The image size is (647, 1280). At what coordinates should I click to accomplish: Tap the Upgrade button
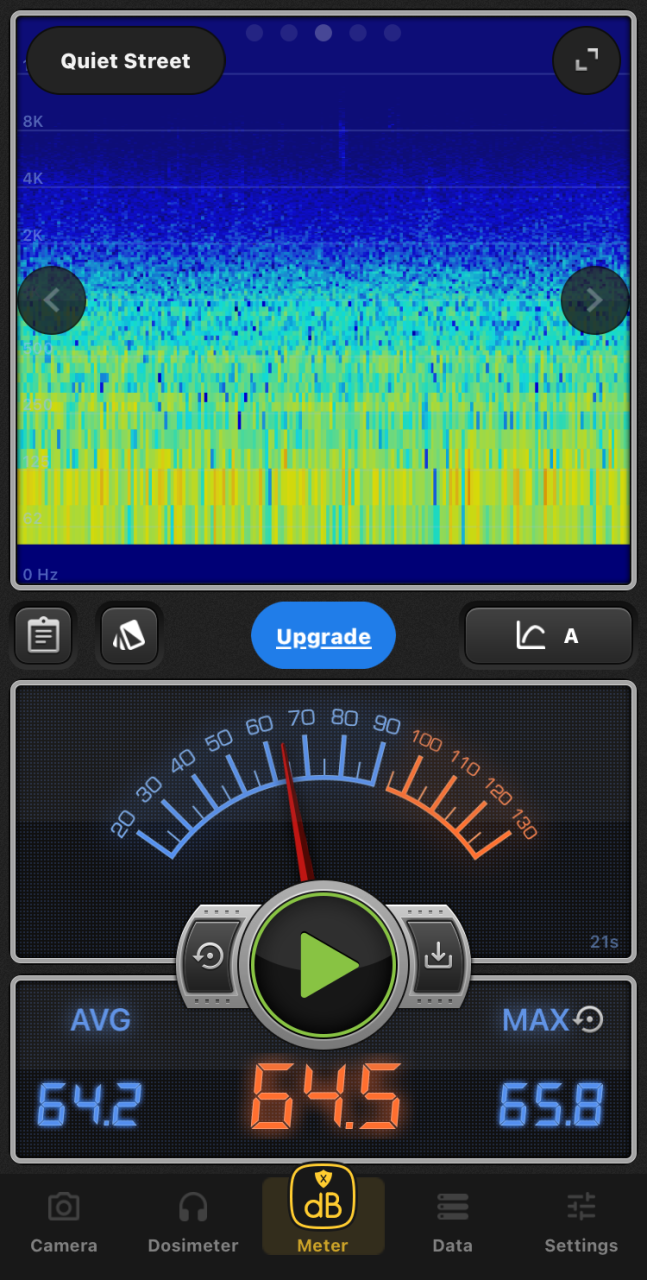[323, 636]
